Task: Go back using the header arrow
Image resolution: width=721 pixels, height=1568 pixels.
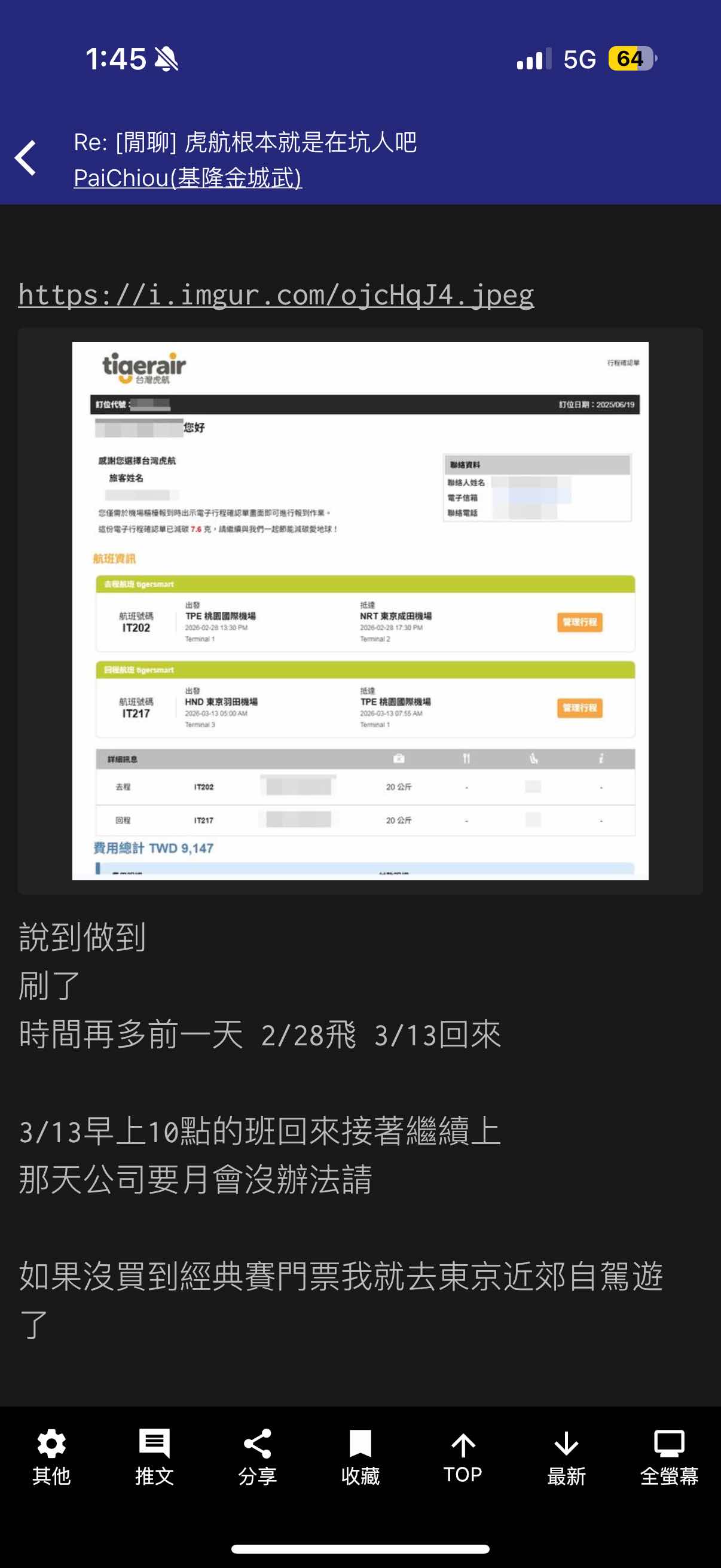Action: (x=26, y=158)
